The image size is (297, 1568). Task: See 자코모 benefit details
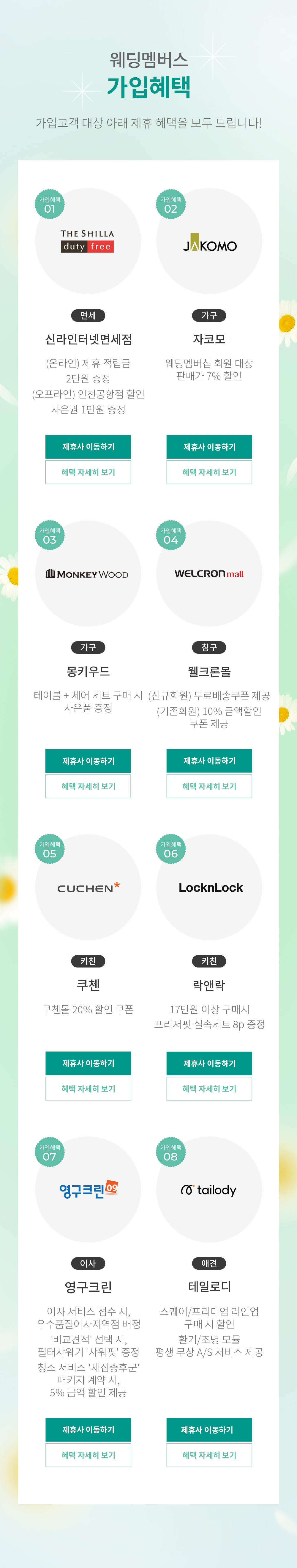pos(209,472)
